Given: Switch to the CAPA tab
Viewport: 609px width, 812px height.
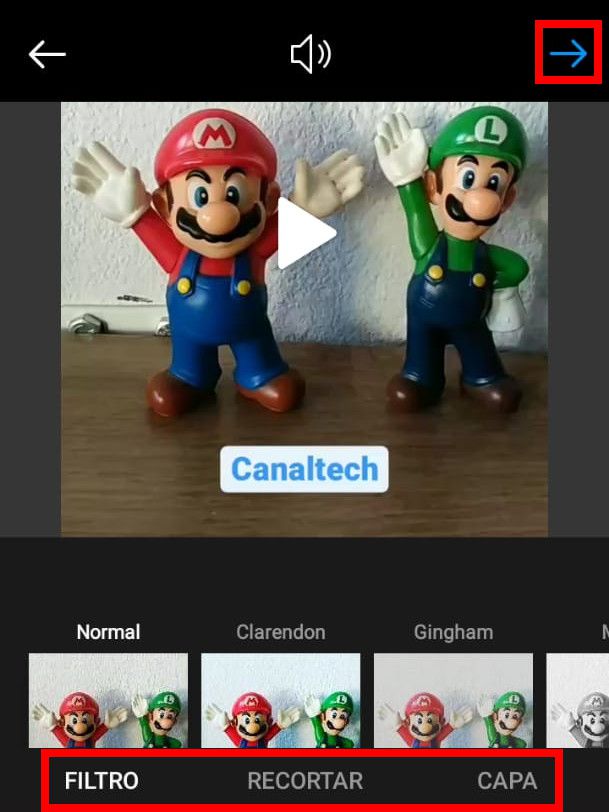Looking at the screenshot, I should pos(506,781).
